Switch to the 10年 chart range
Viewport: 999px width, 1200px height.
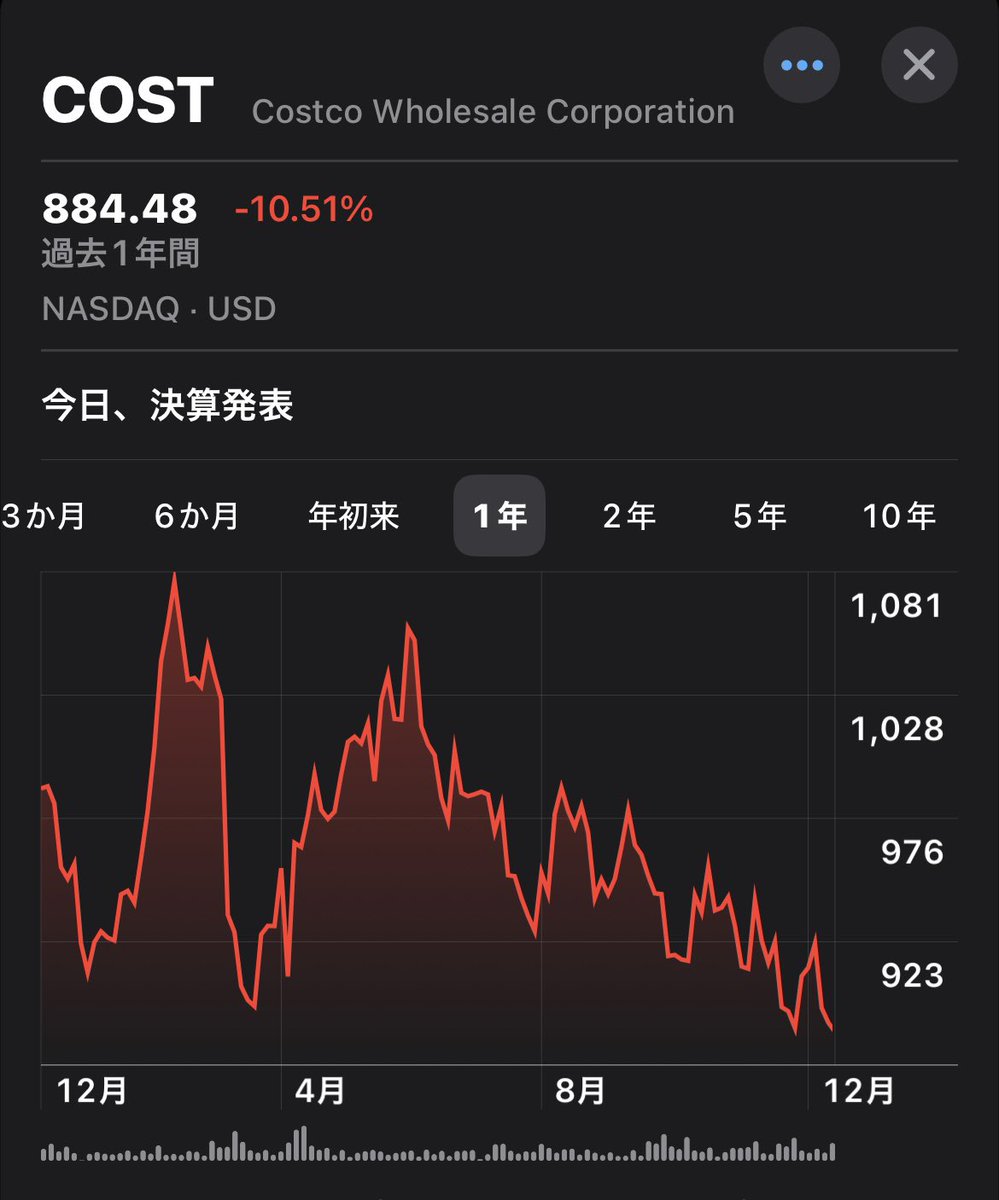pos(899,516)
